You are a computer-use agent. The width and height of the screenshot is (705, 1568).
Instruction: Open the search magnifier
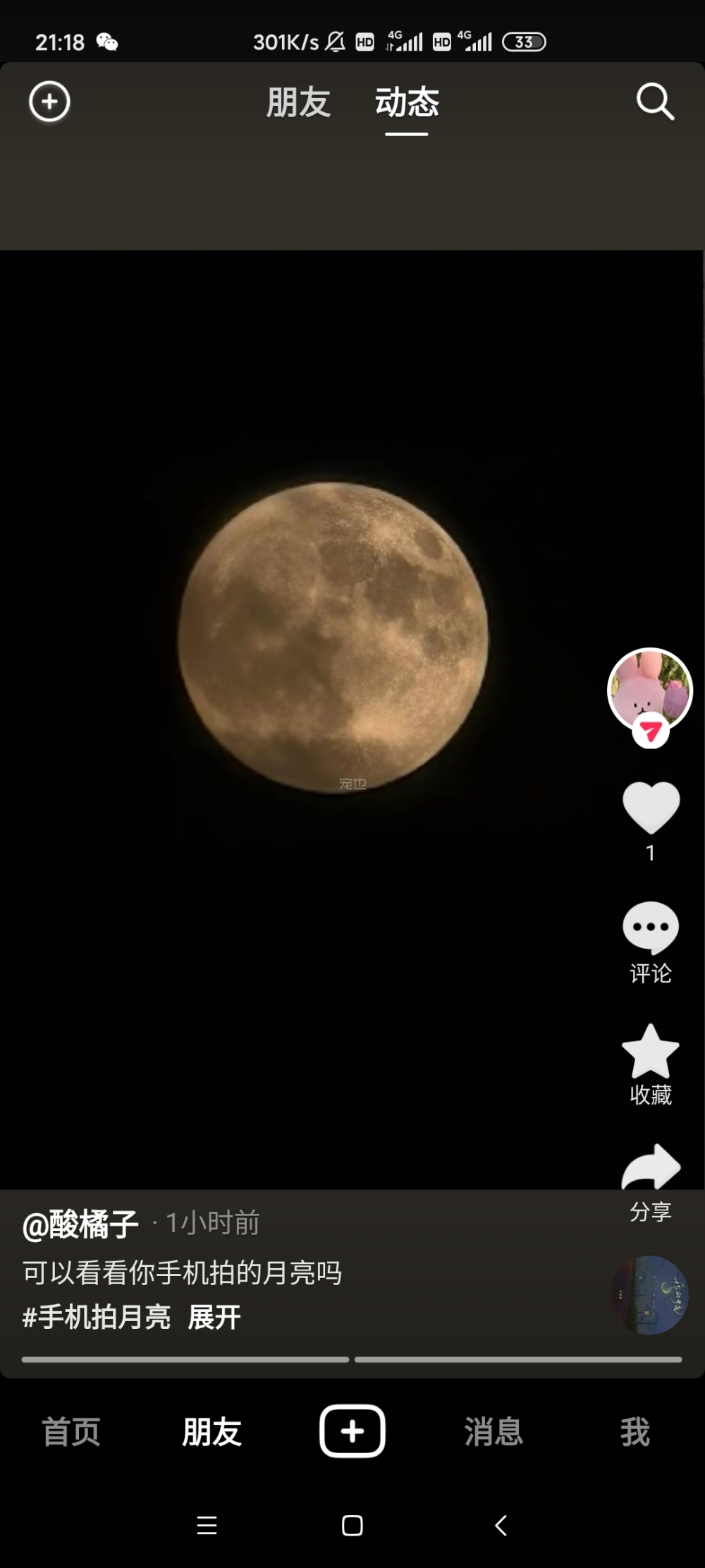coord(655,102)
